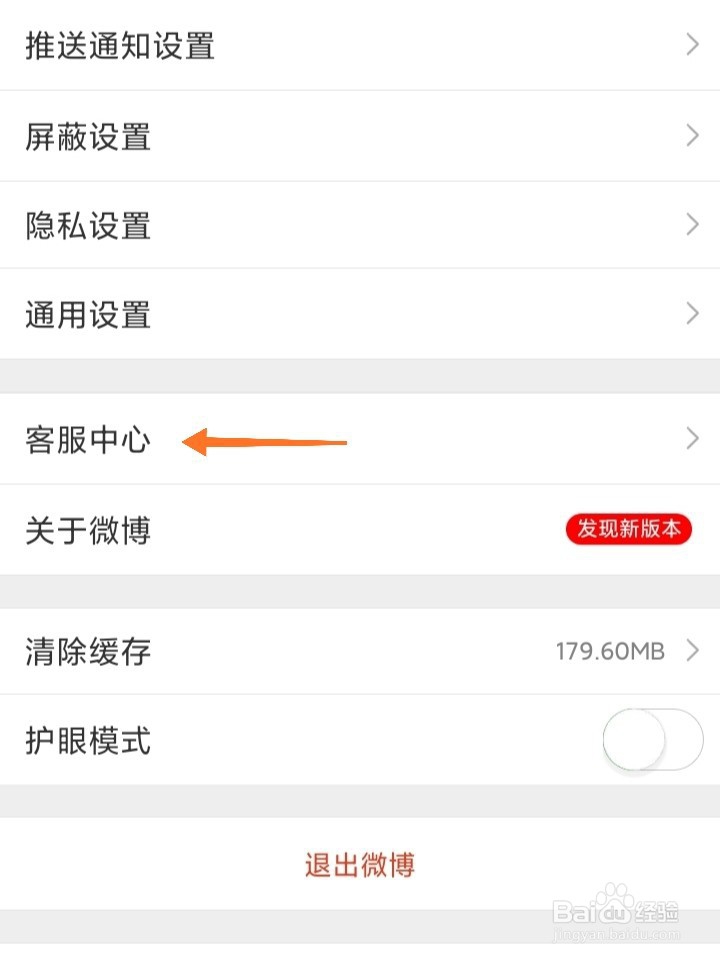Expand the chevron beside 清除缓存
The image size is (720, 960).
click(x=692, y=650)
